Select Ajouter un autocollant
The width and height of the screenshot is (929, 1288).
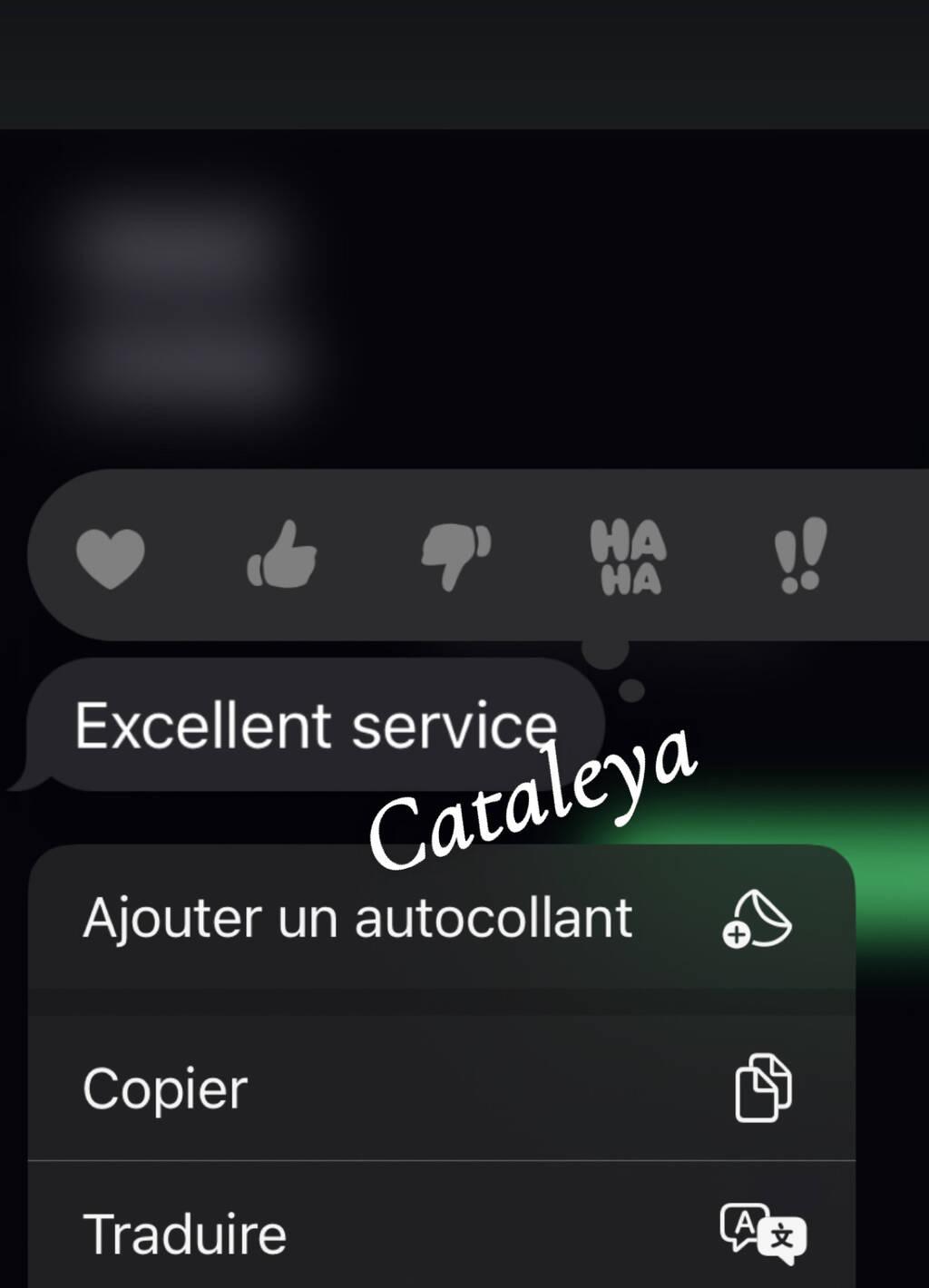pyautogui.click(x=441, y=918)
